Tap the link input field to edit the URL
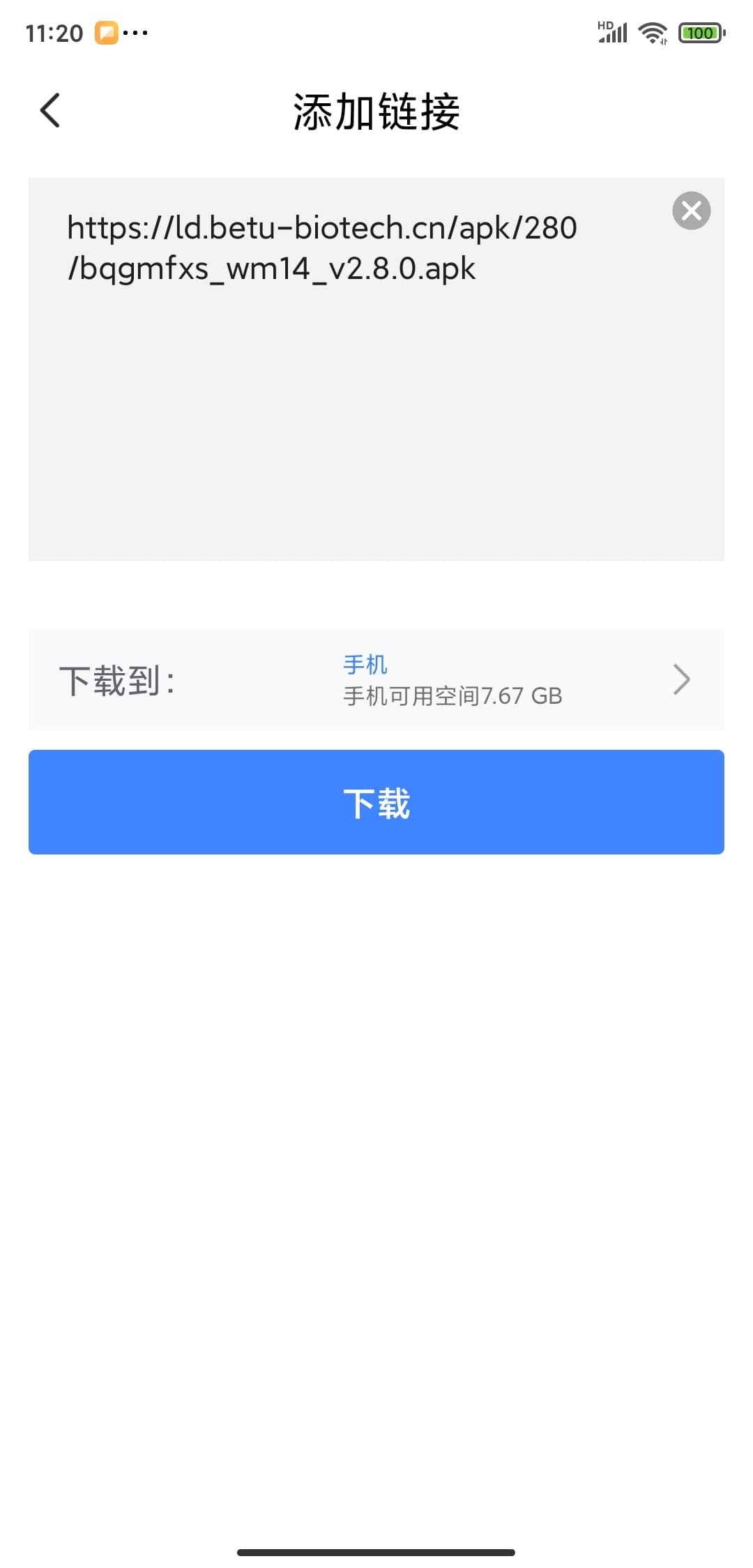Viewport: 753px width, 1568px height. click(349, 391)
